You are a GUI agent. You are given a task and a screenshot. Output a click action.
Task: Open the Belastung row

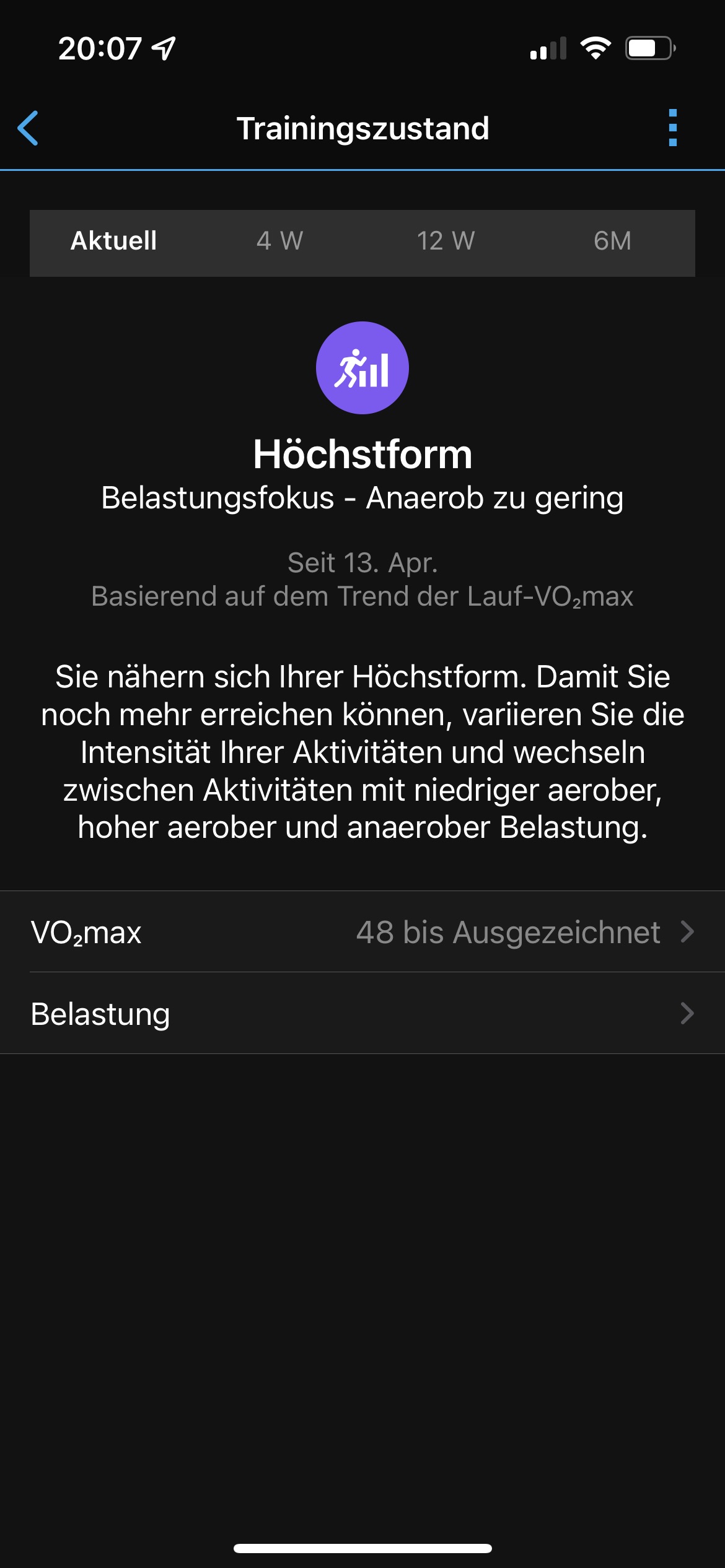tap(362, 1014)
